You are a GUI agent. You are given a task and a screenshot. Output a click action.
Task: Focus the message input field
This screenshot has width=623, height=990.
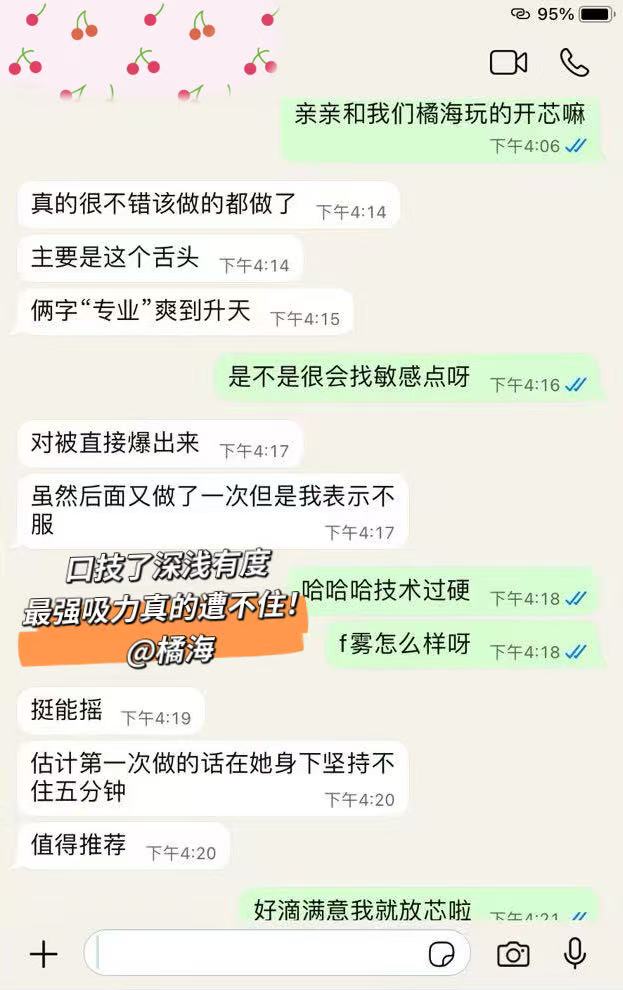(255, 954)
